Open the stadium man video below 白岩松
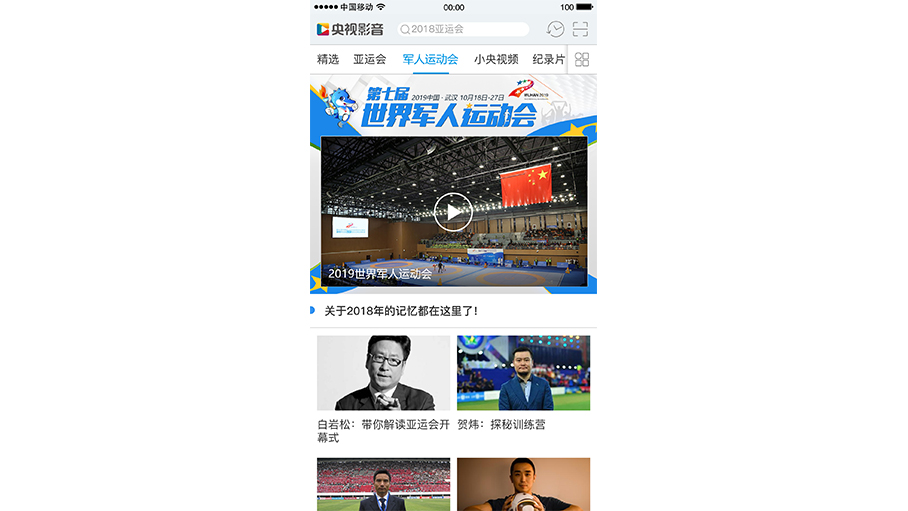This screenshot has height=511, width=908. (383, 485)
